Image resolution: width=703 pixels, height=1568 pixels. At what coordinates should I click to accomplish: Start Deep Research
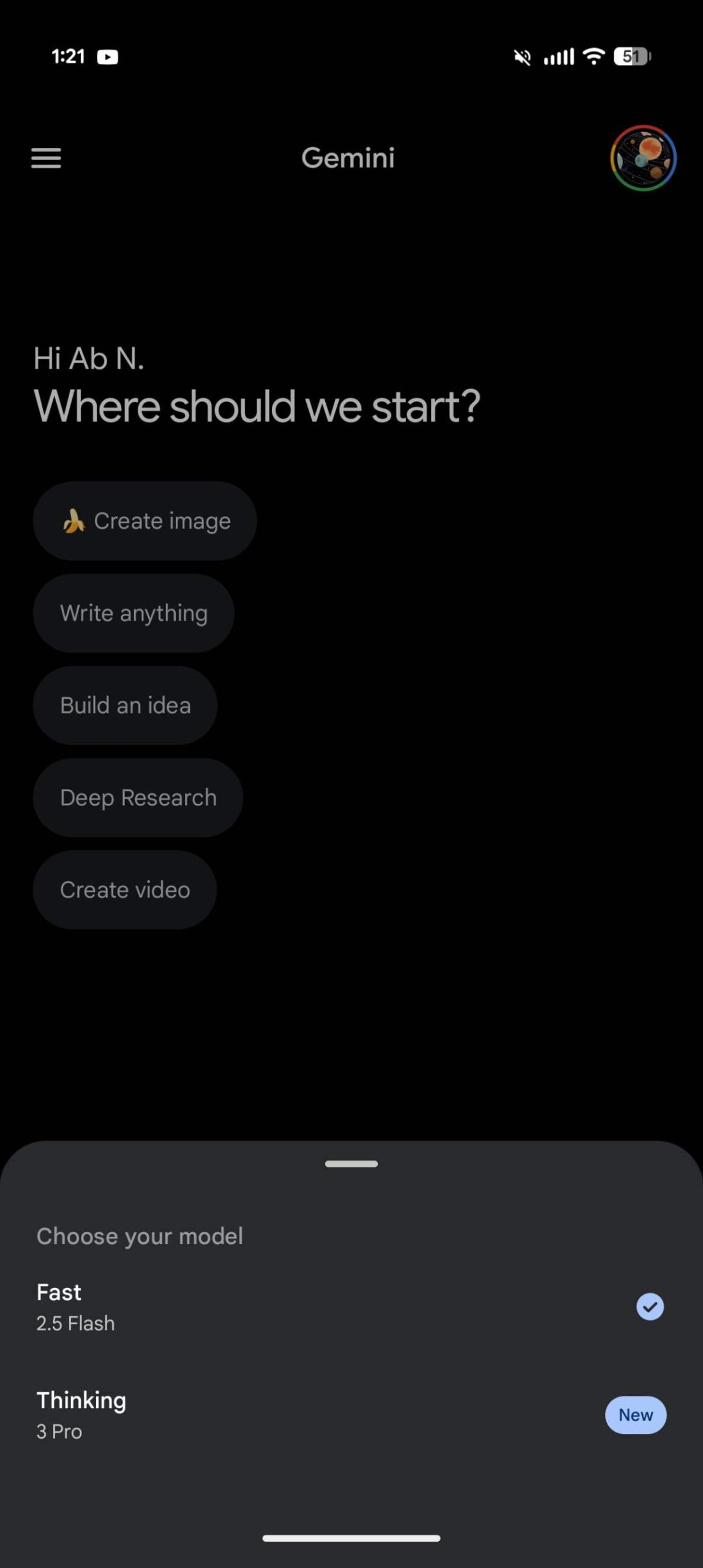pyautogui.click(x=138, y=797)
